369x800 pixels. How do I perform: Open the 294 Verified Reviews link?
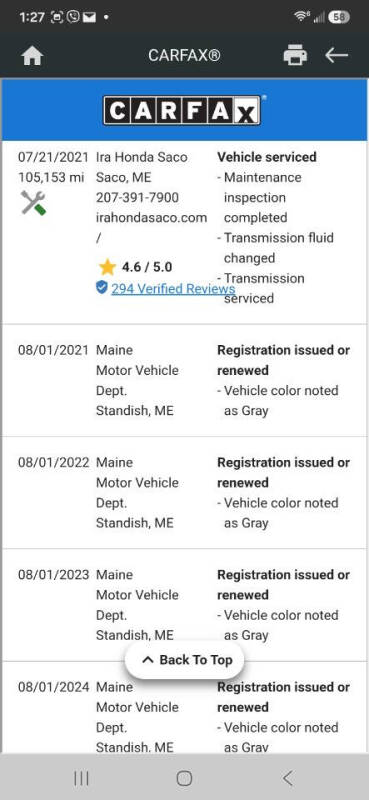pos(173,289)
